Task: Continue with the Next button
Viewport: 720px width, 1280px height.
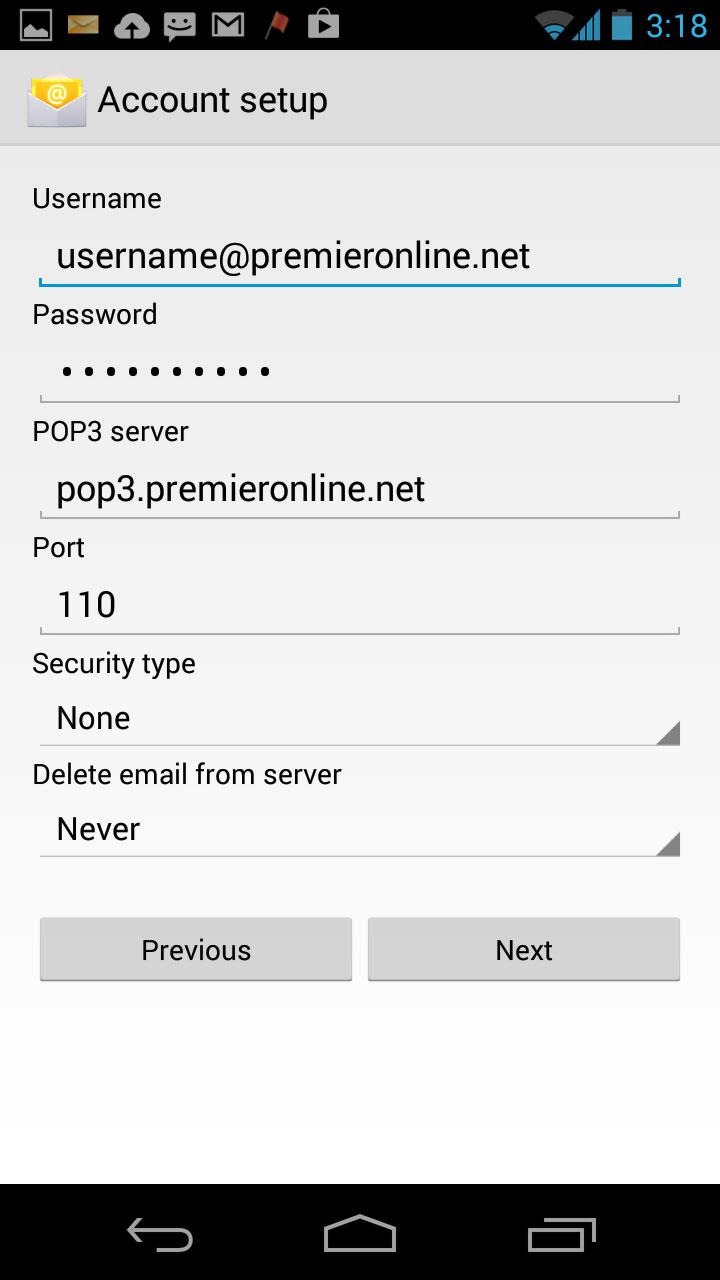Action: pos(524,949)
